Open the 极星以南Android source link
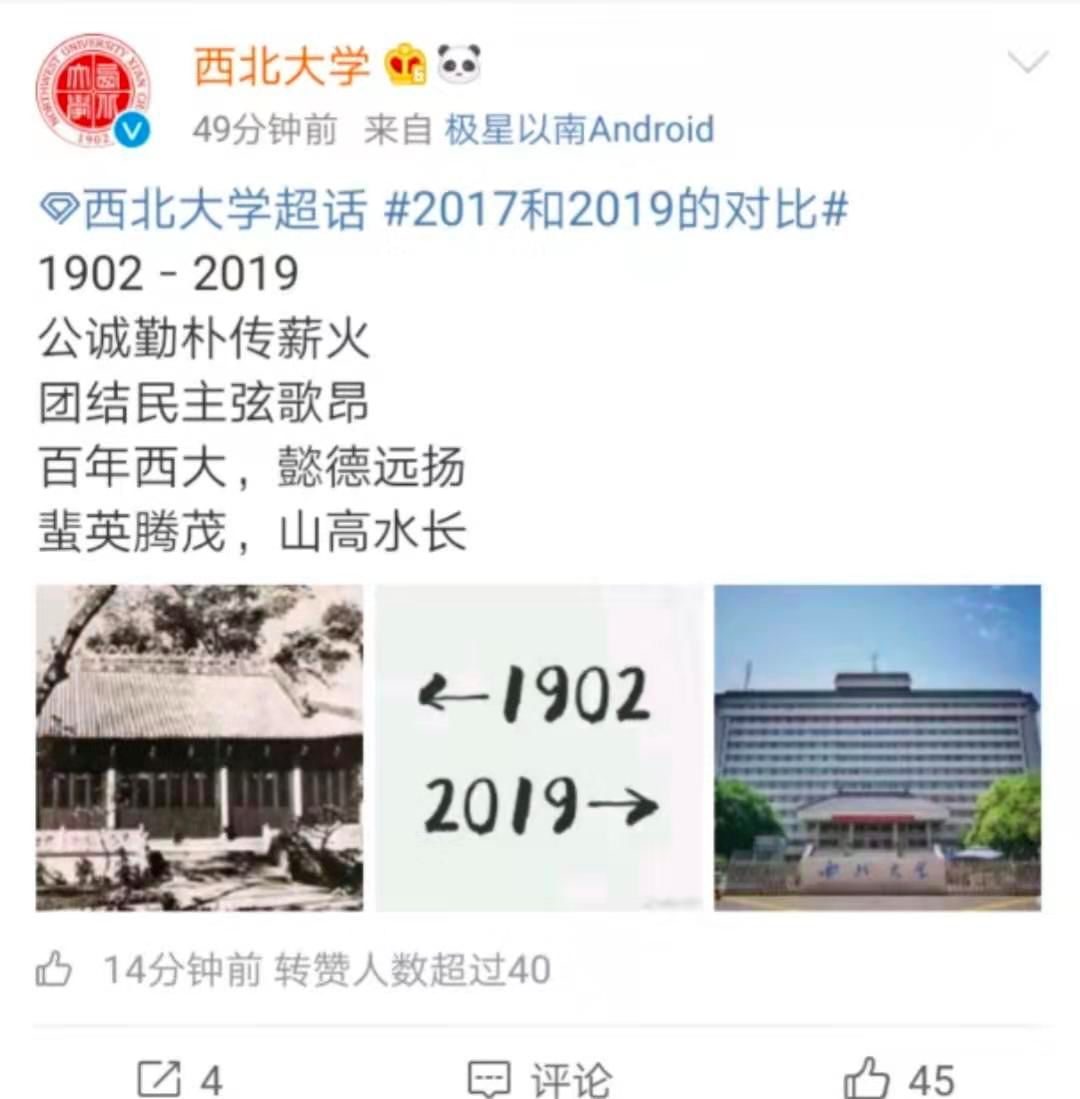Viewport: 1080px width, 1099px height. tap(579, 130)
